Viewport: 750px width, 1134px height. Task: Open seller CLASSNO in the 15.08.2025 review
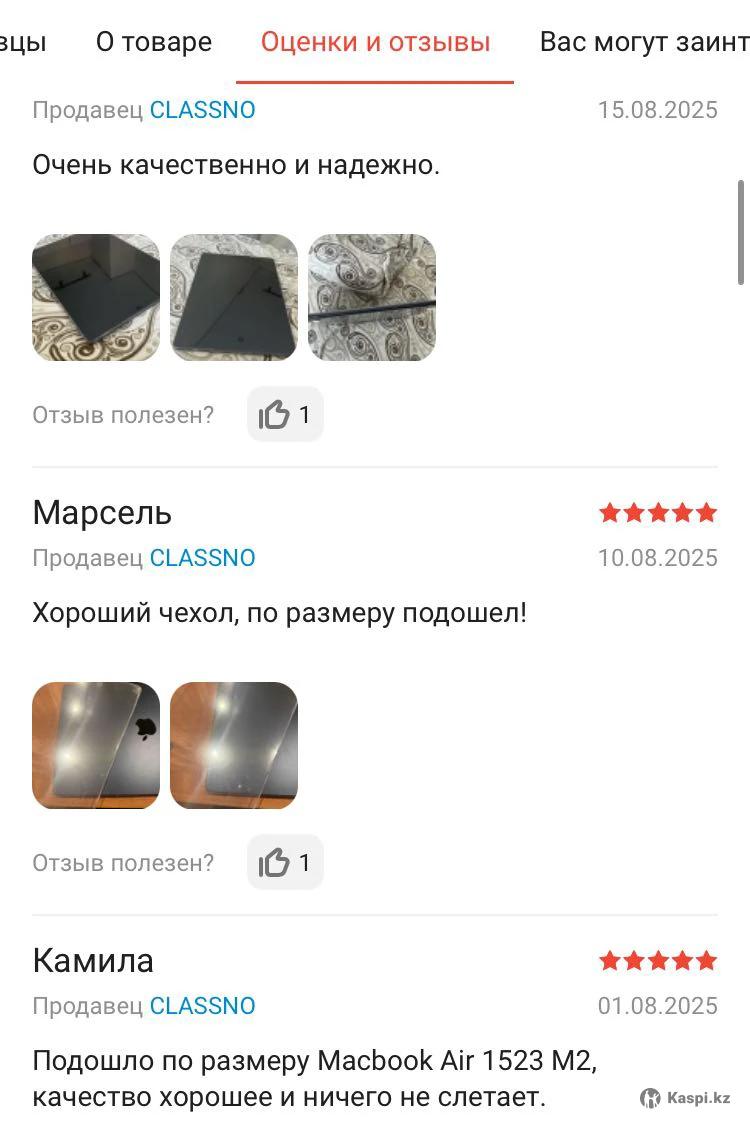point(203,110)
